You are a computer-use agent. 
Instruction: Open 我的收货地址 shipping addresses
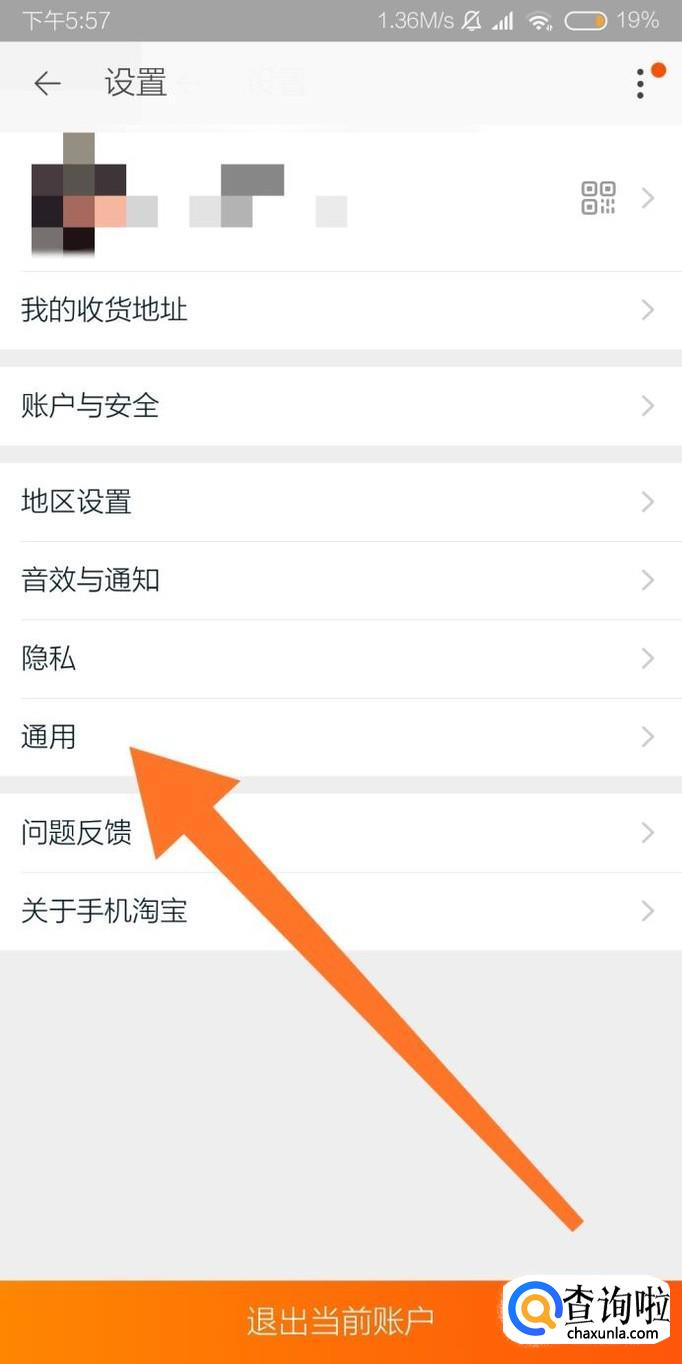(341, 310)
